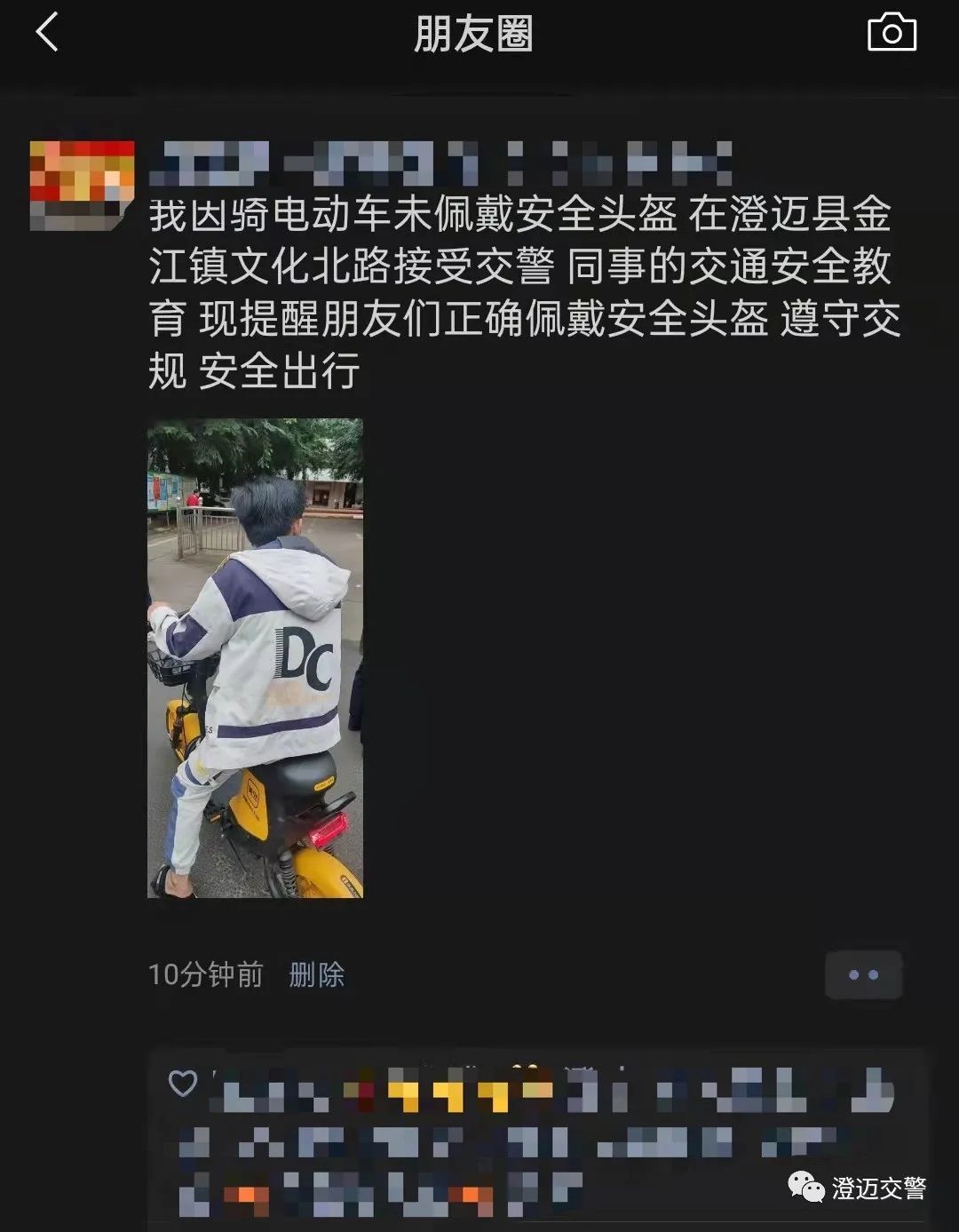The width and height of the screenshot is (959, 1232).
Task: Open the poster's profile avatar
Action: coord(82,186)
